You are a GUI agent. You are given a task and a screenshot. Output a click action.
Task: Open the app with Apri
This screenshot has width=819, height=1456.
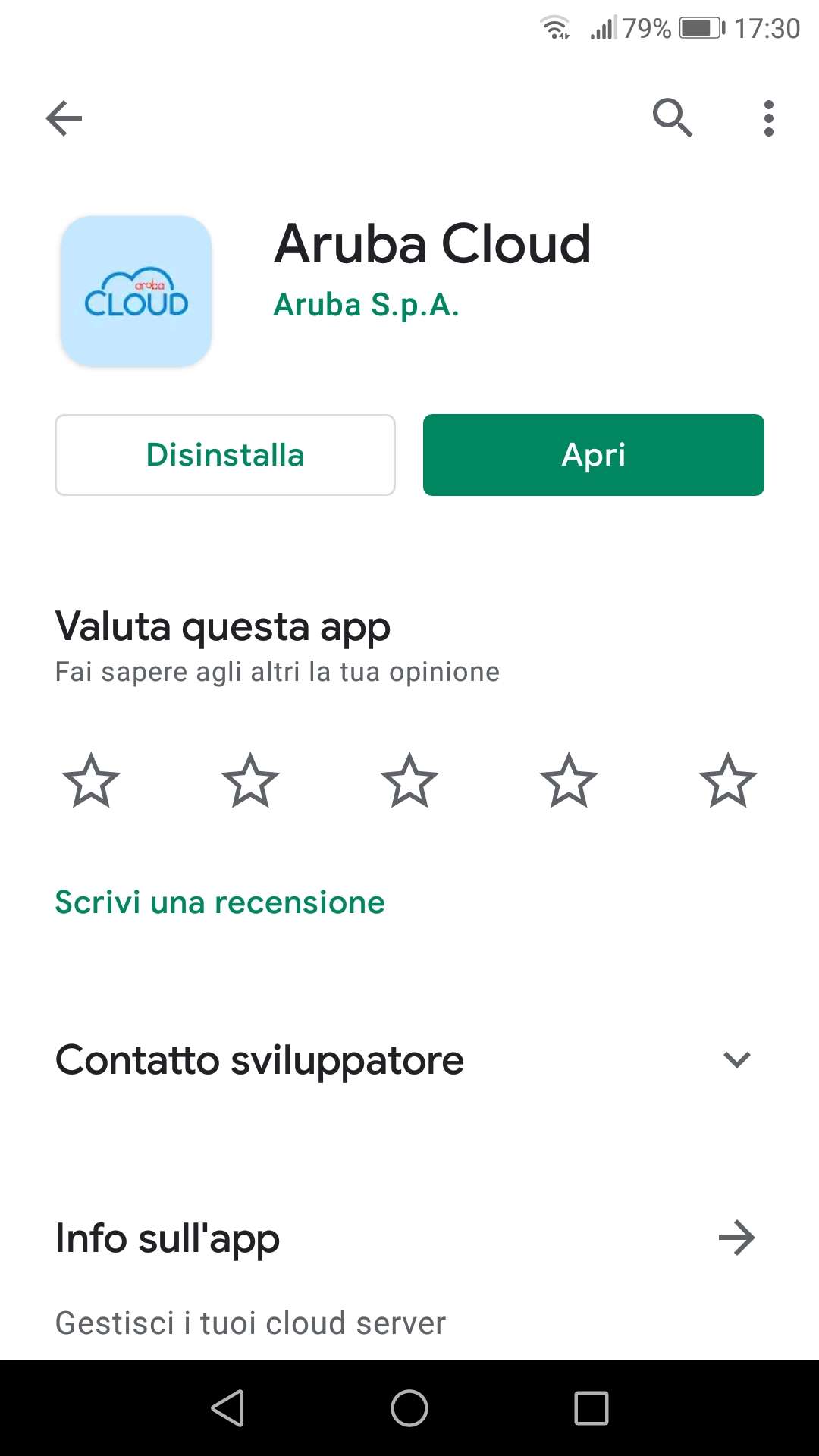593,455
